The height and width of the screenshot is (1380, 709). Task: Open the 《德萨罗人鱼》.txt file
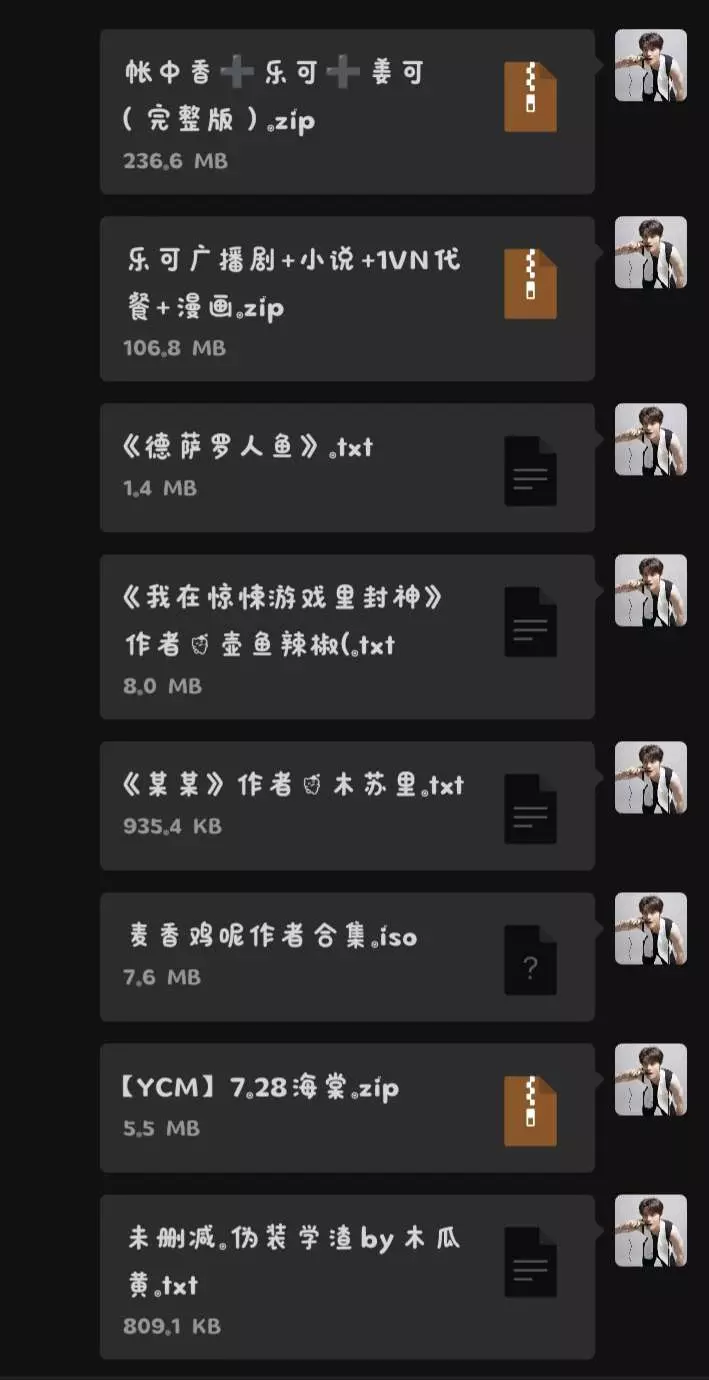point(347,467)
